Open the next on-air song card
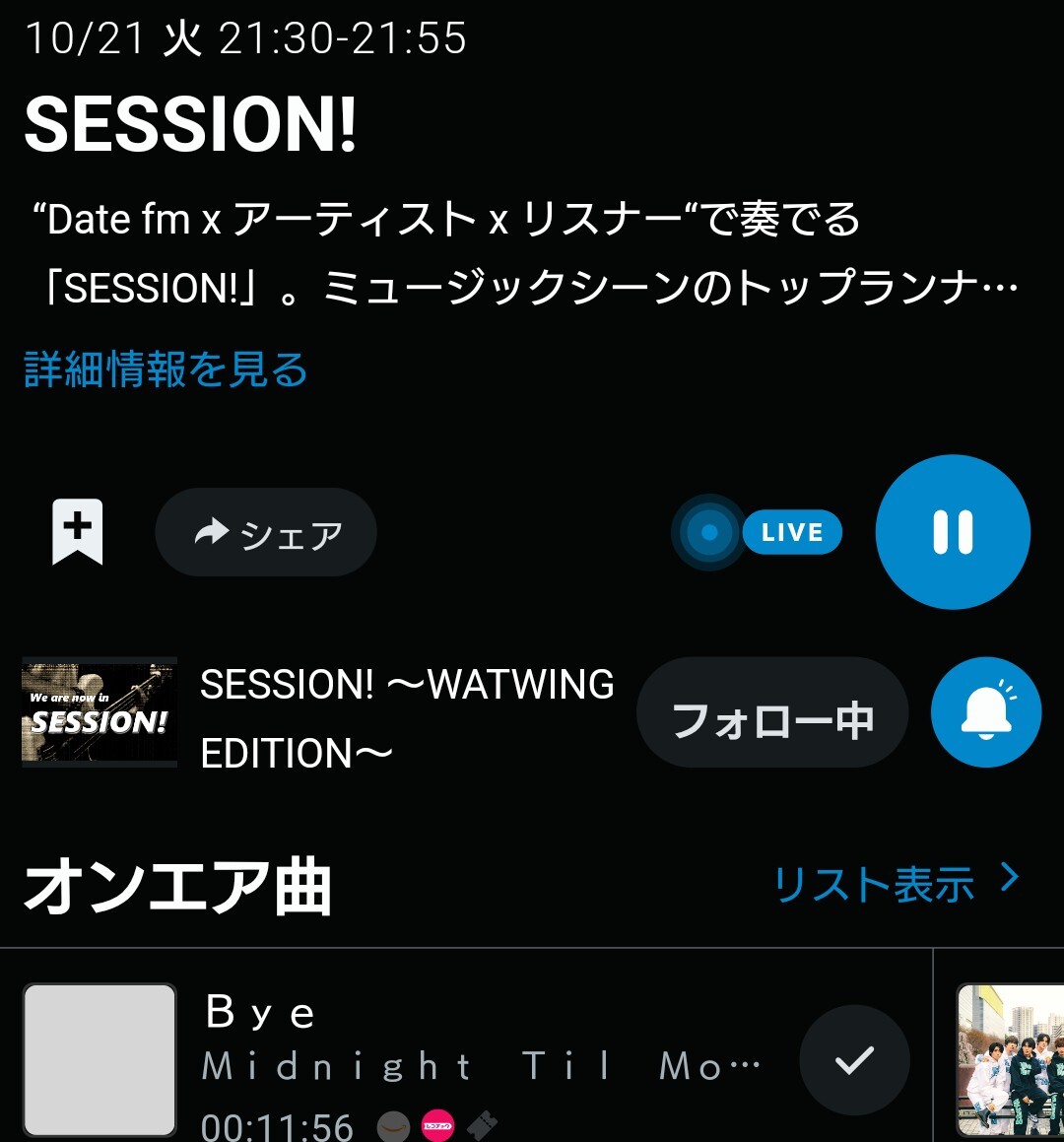The image size is (1064, 1142). pos(1011,1060)
